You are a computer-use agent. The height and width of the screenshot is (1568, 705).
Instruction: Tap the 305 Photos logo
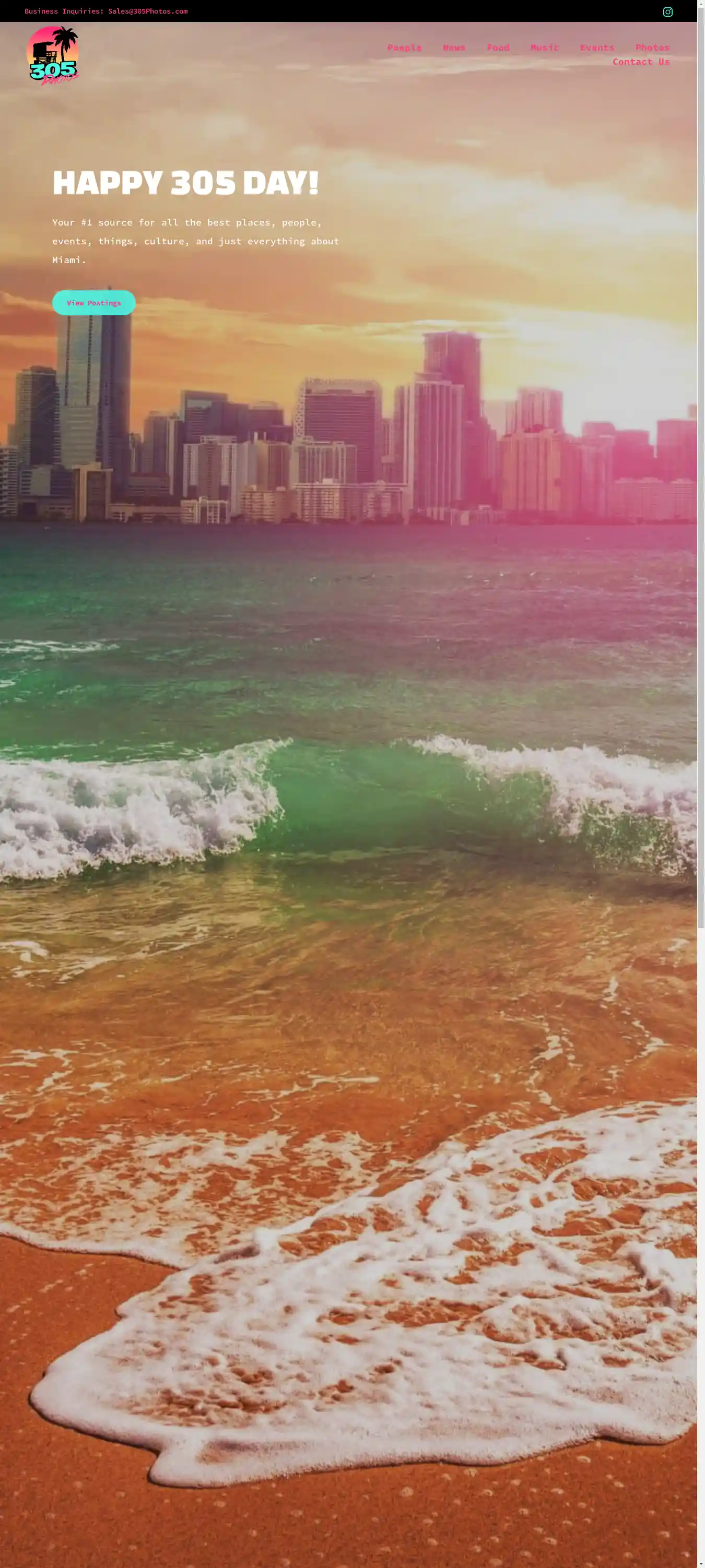point(53,55)
